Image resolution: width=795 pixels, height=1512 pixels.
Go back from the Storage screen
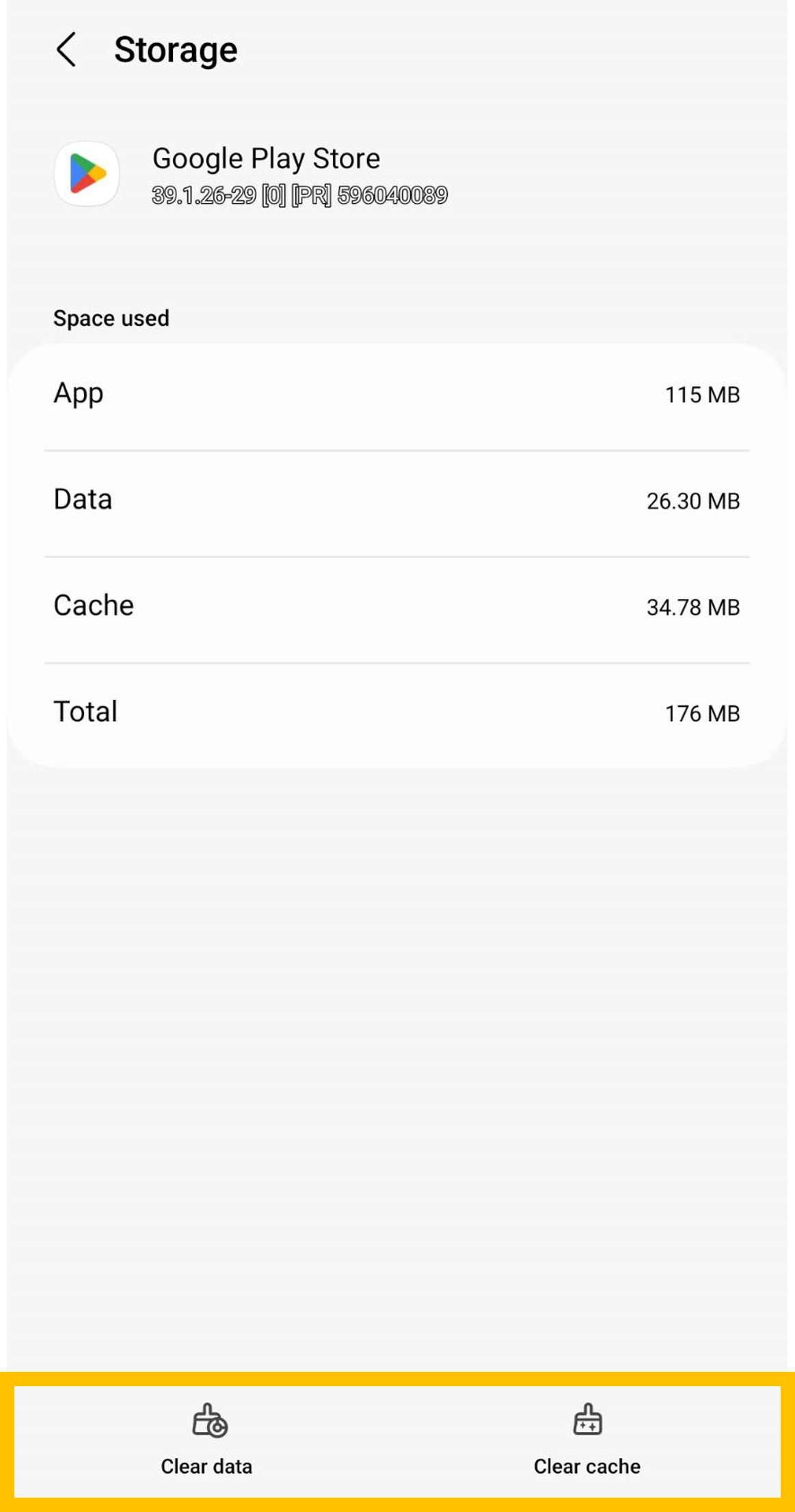[66, 50]
